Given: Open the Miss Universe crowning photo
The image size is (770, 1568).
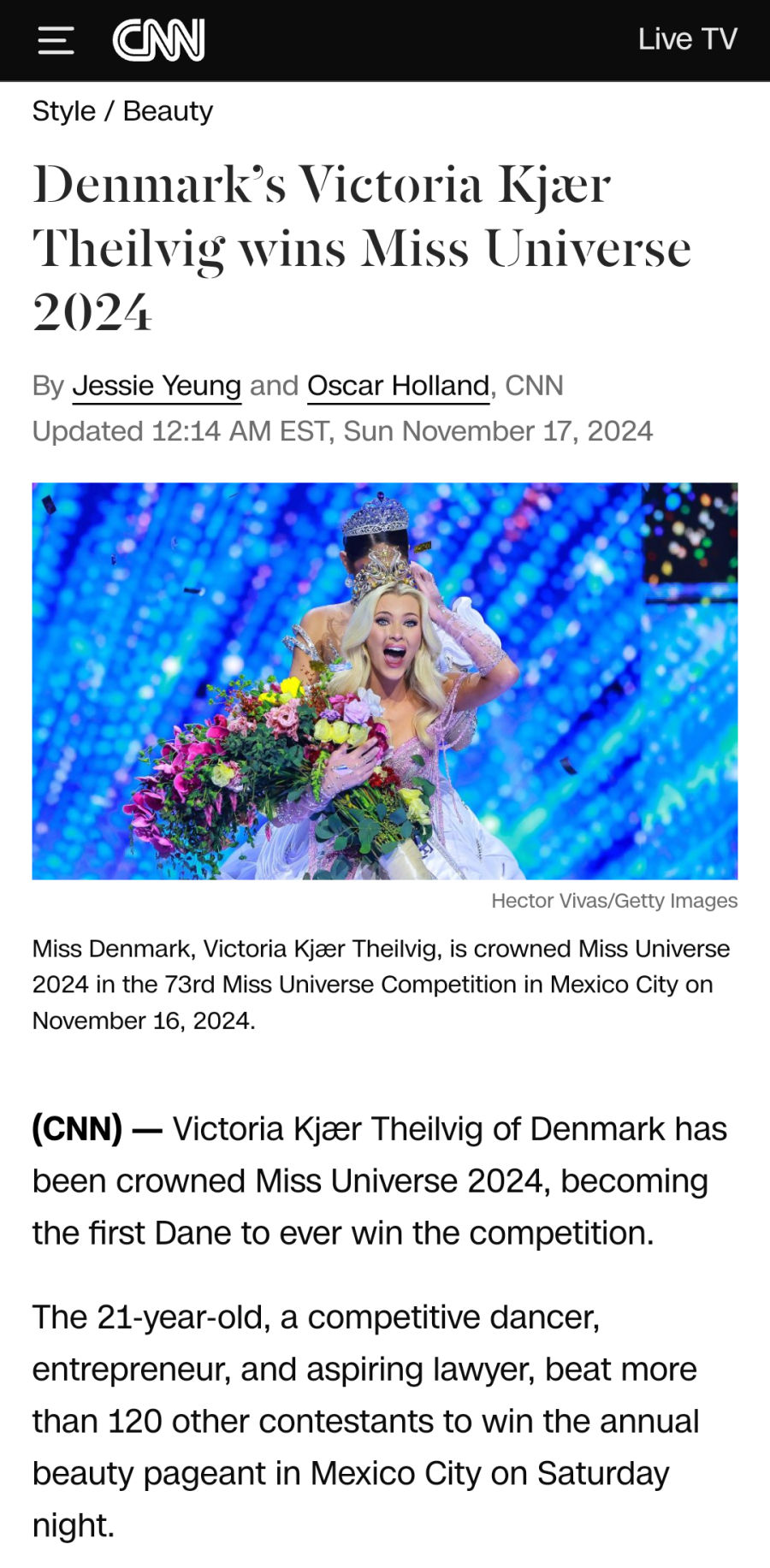Looking at the screenshot, I should pos(385,680).
